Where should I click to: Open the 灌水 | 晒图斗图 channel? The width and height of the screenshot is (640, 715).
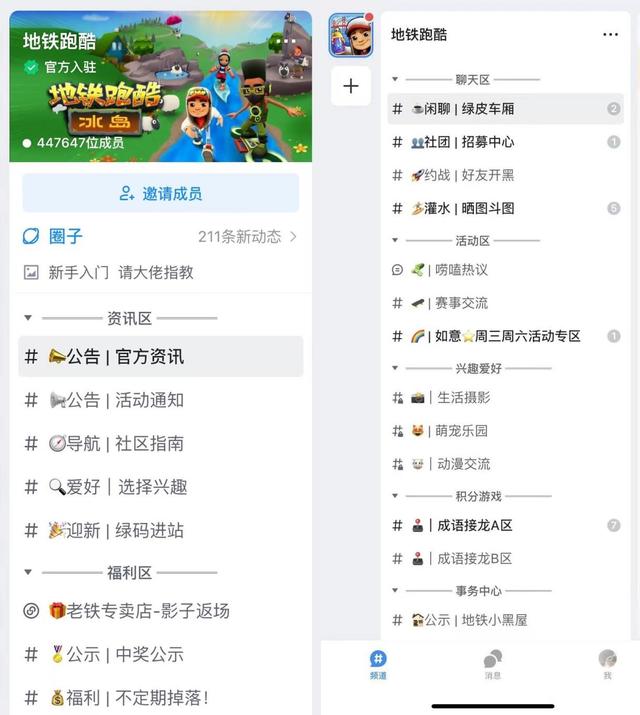[500, 208]
